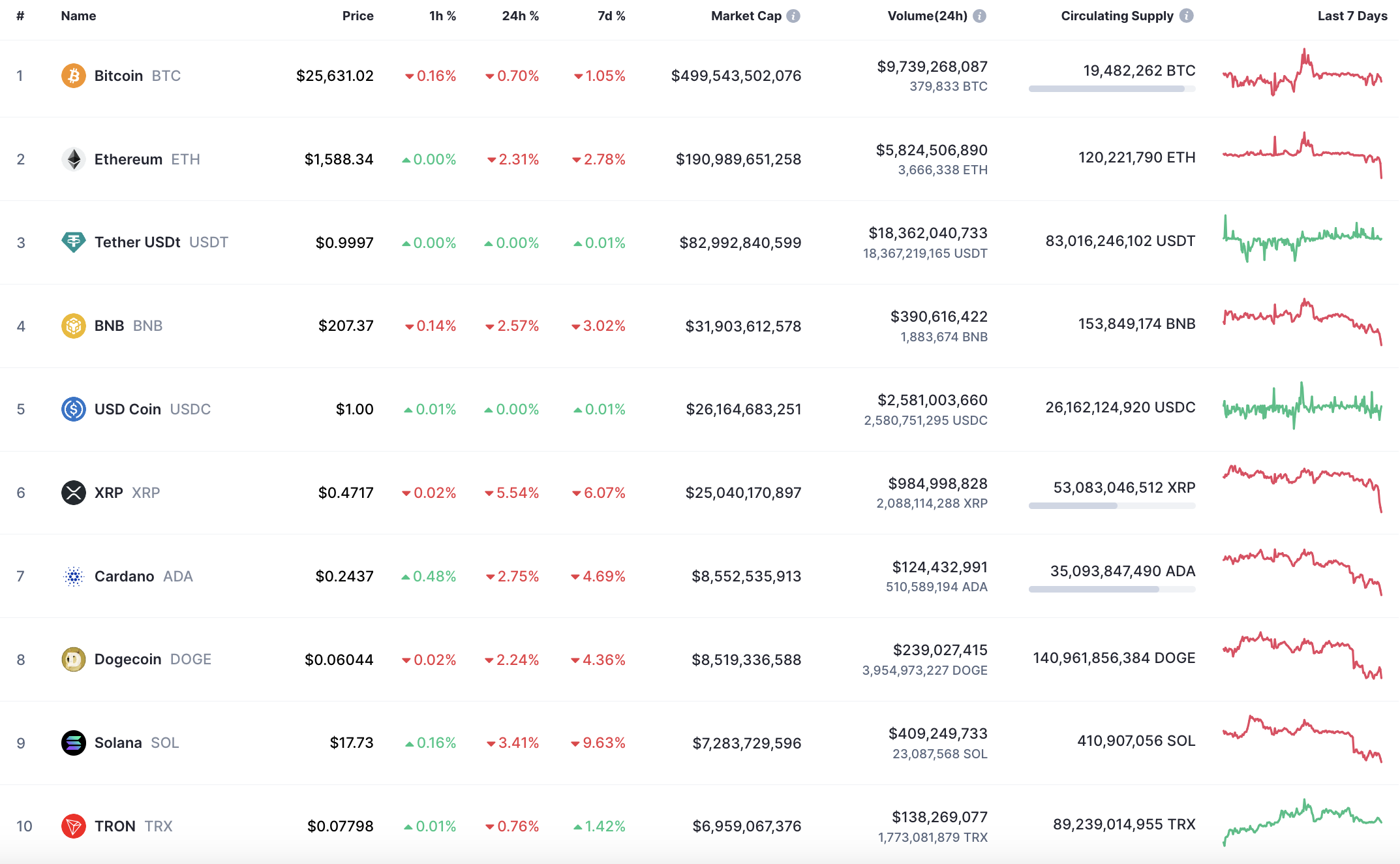Open Ethereum ETH details

pos(129,159)
